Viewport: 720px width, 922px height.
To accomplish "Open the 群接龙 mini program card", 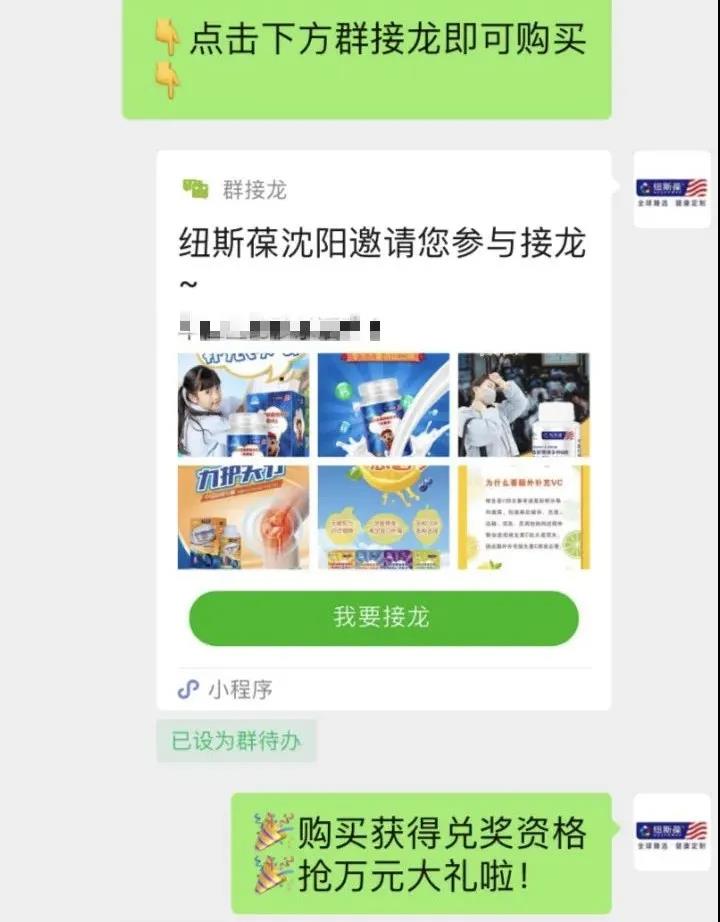I will click(383, 260).
